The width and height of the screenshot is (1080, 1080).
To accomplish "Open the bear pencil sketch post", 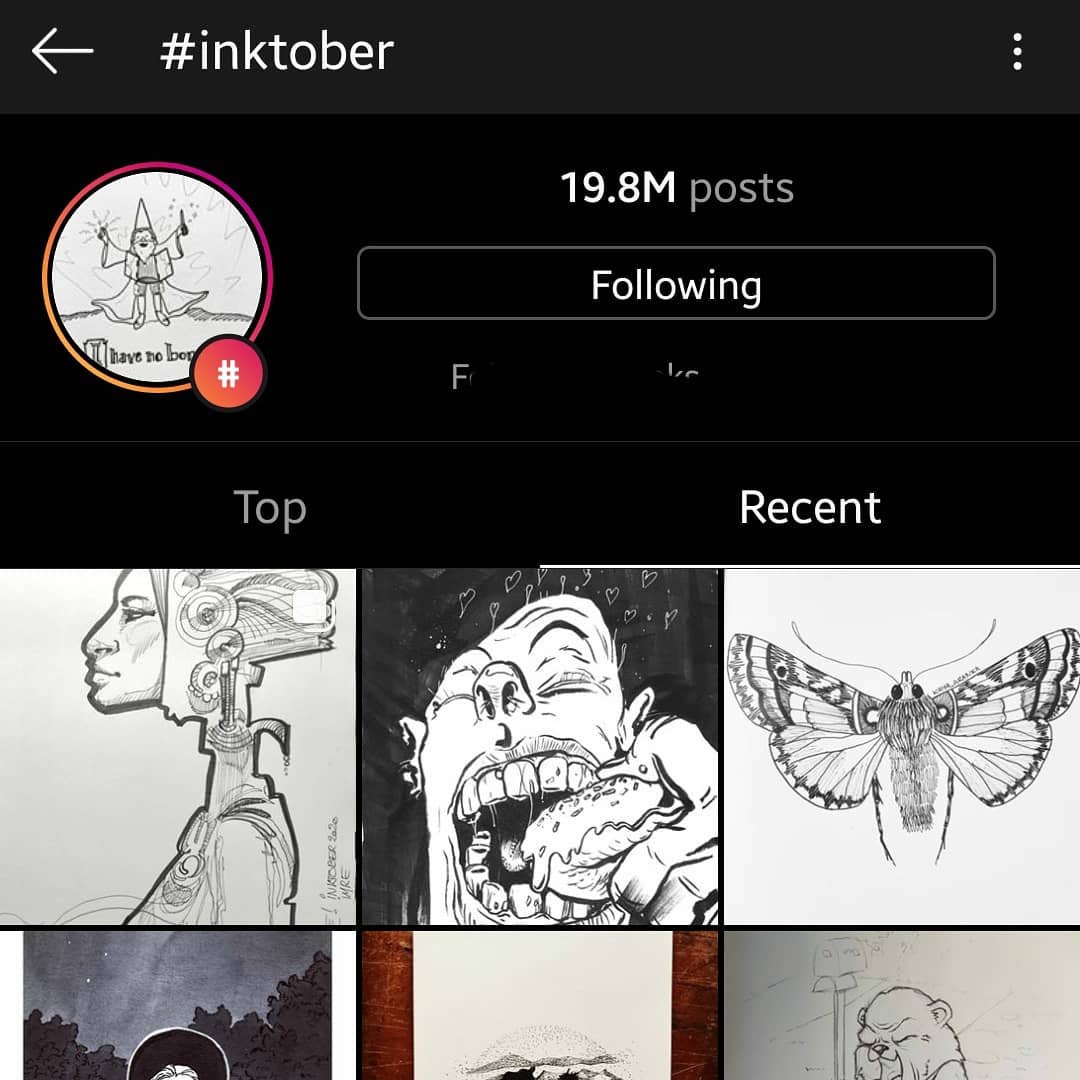I will pyautogui.click(x=902, y=1006).
